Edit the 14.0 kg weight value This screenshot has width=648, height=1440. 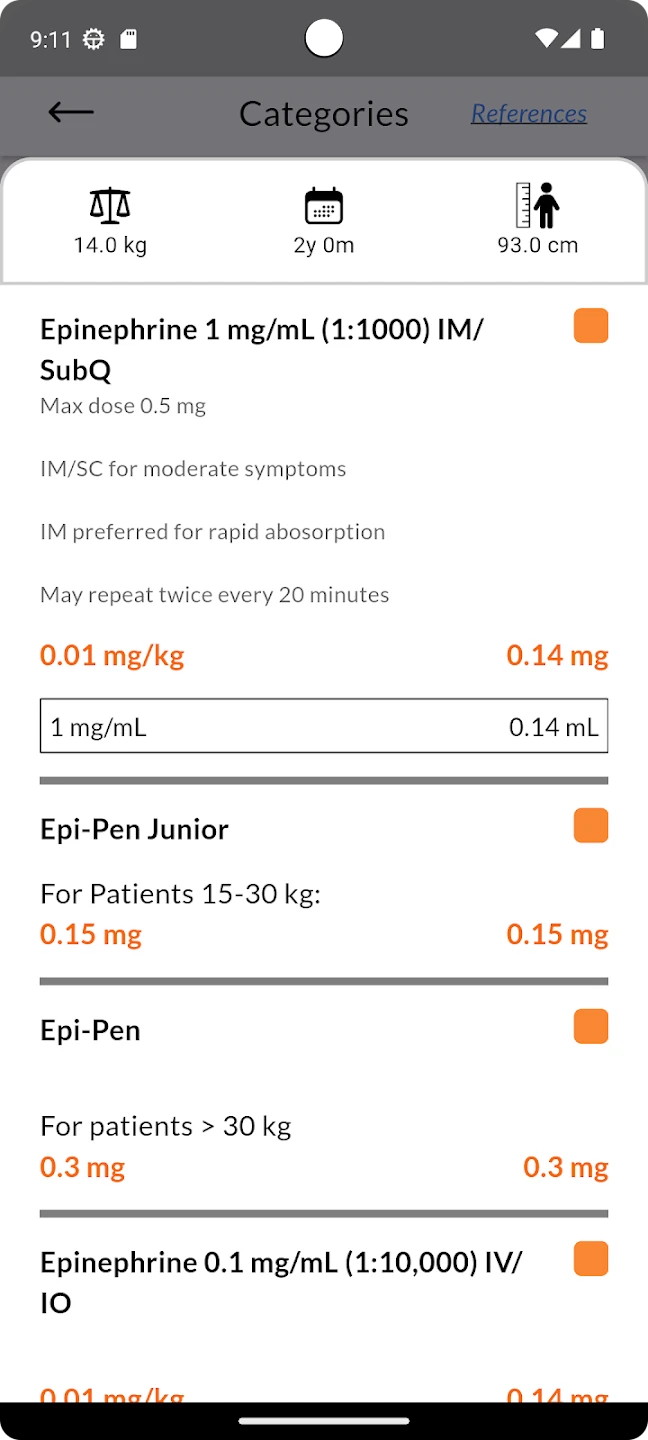110,222
